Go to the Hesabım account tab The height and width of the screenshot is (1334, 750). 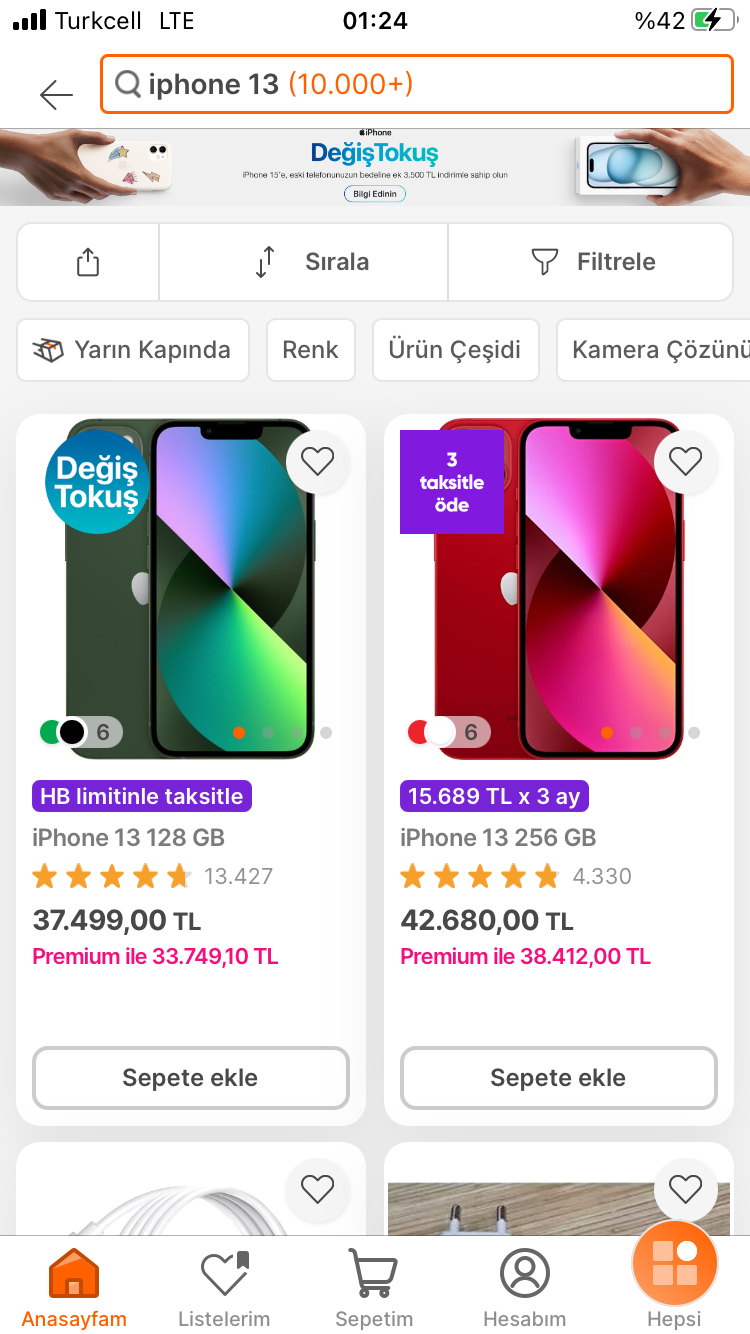524,1287
